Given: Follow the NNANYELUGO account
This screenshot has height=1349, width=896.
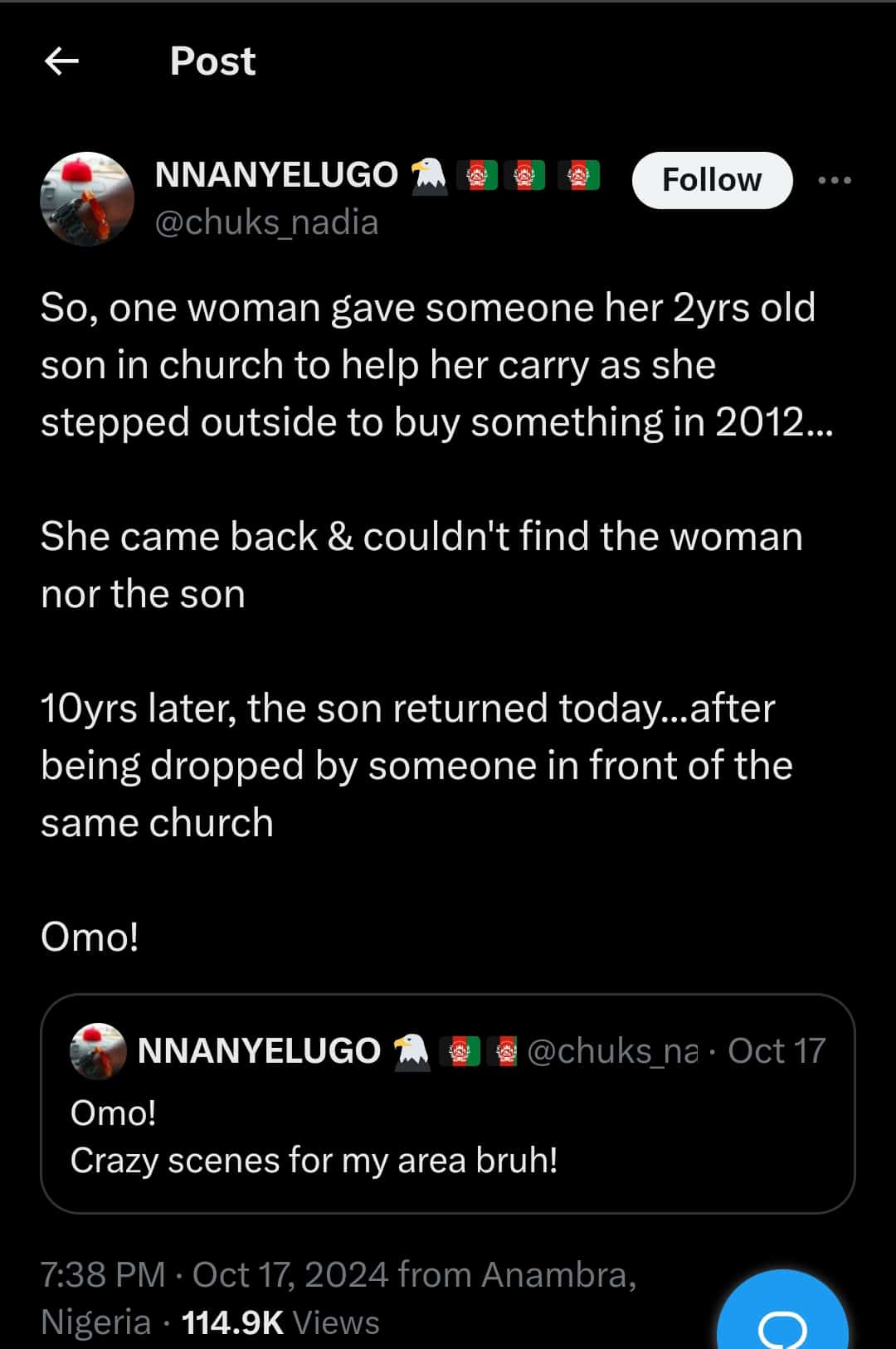Looking at the screenshot, I should tap(711, 180).
